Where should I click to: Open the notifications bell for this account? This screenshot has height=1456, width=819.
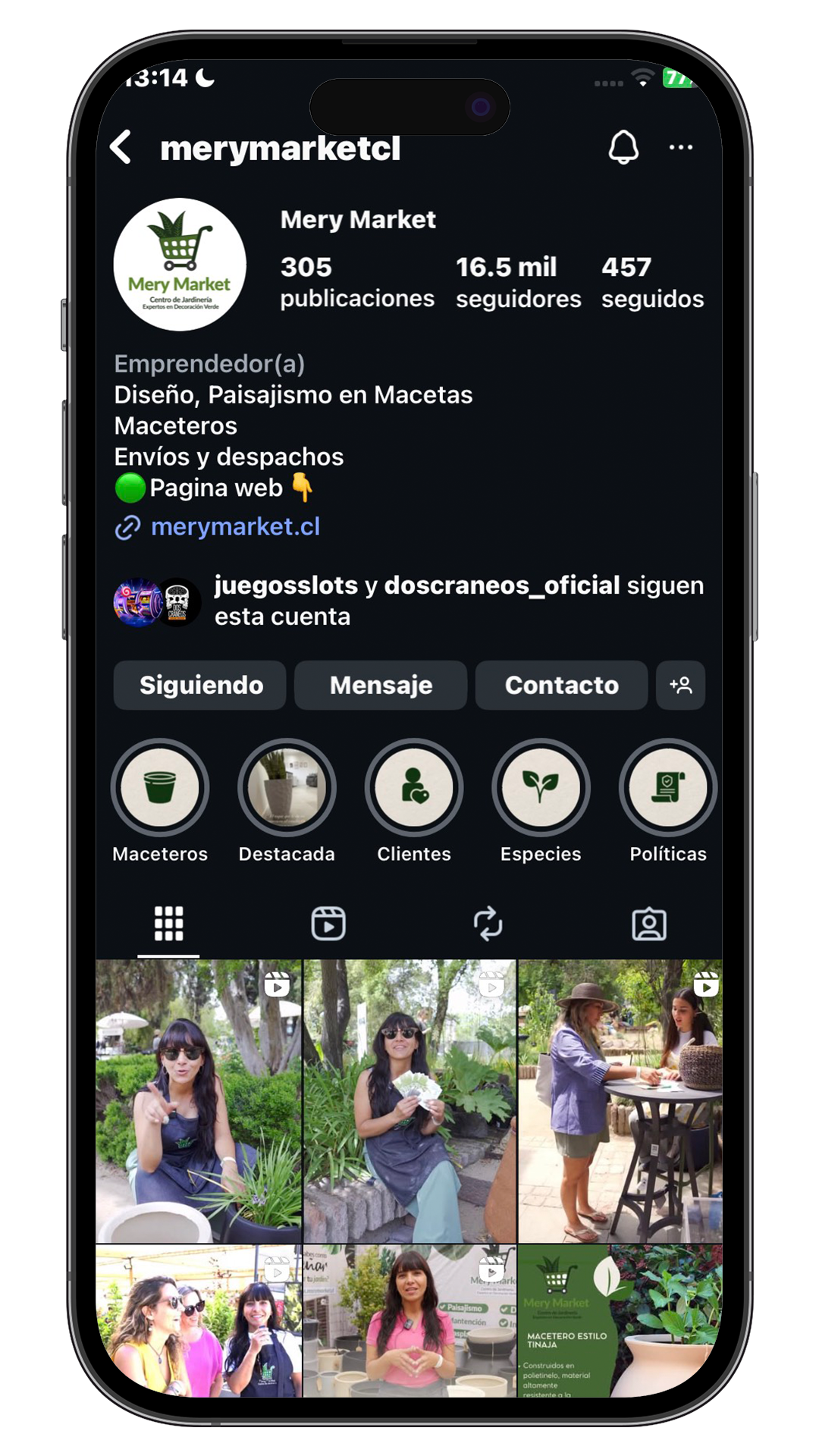[623, 147]
